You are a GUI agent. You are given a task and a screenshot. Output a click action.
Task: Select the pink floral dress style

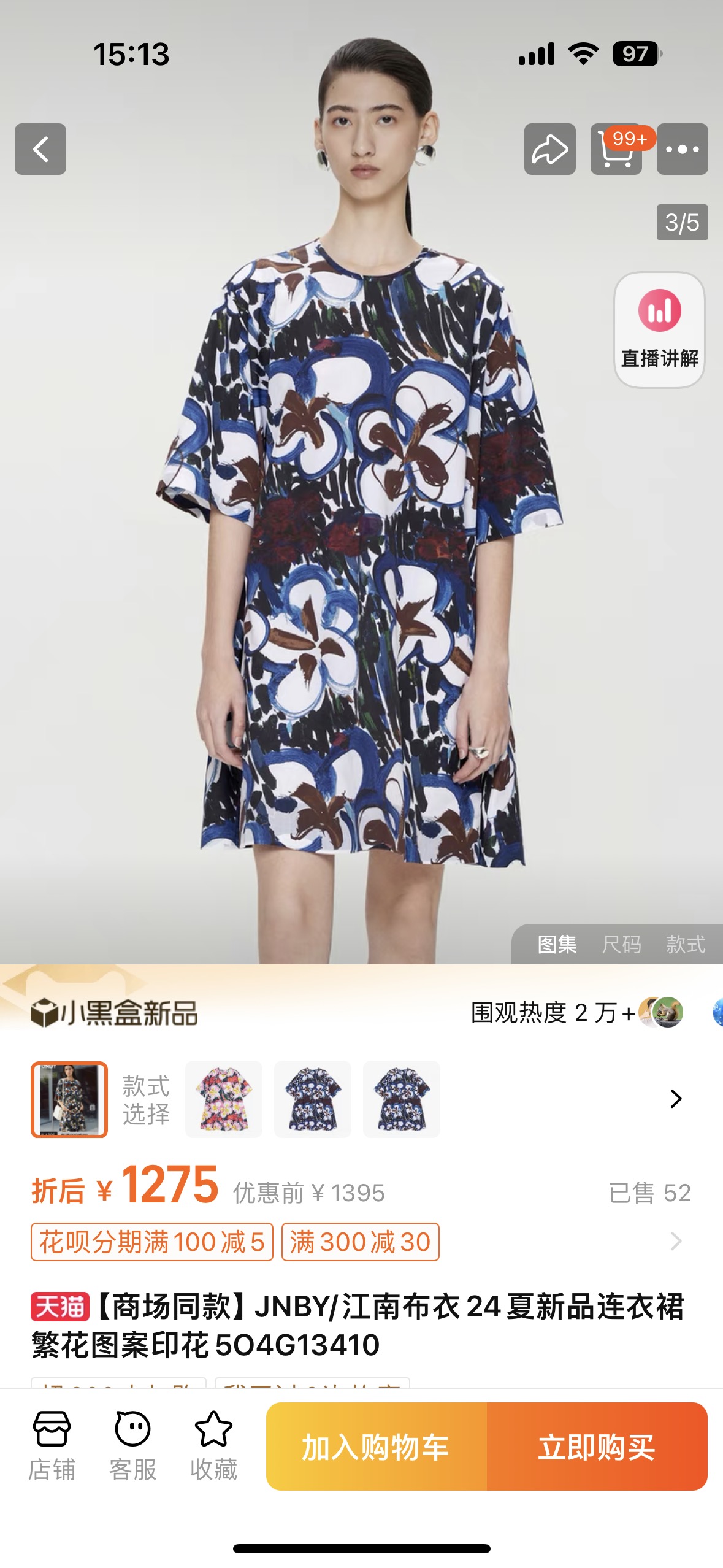coord(224,1099)
